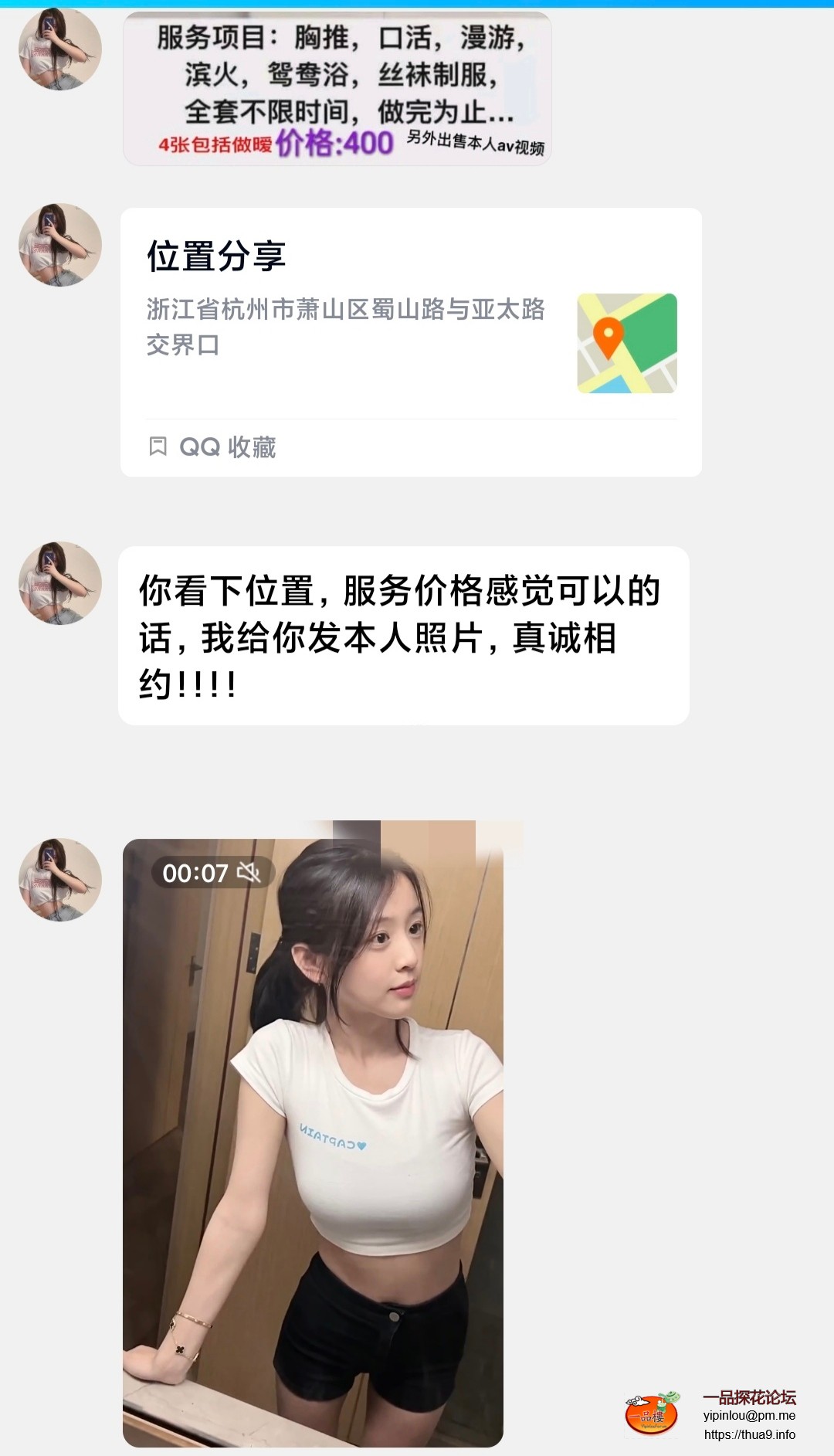Play the 00:07 video message

pos(313,1142)
